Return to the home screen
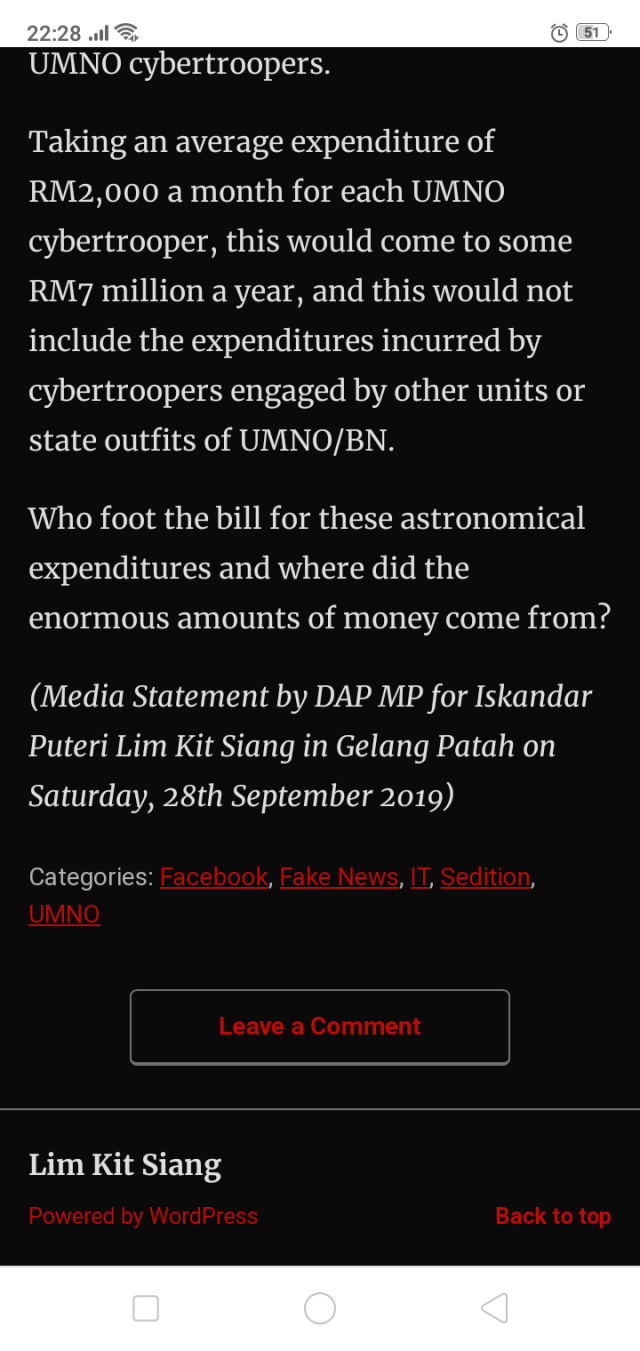This screenshot has width=640, height=1351. pyautogui.click(x=320, y=1308)
